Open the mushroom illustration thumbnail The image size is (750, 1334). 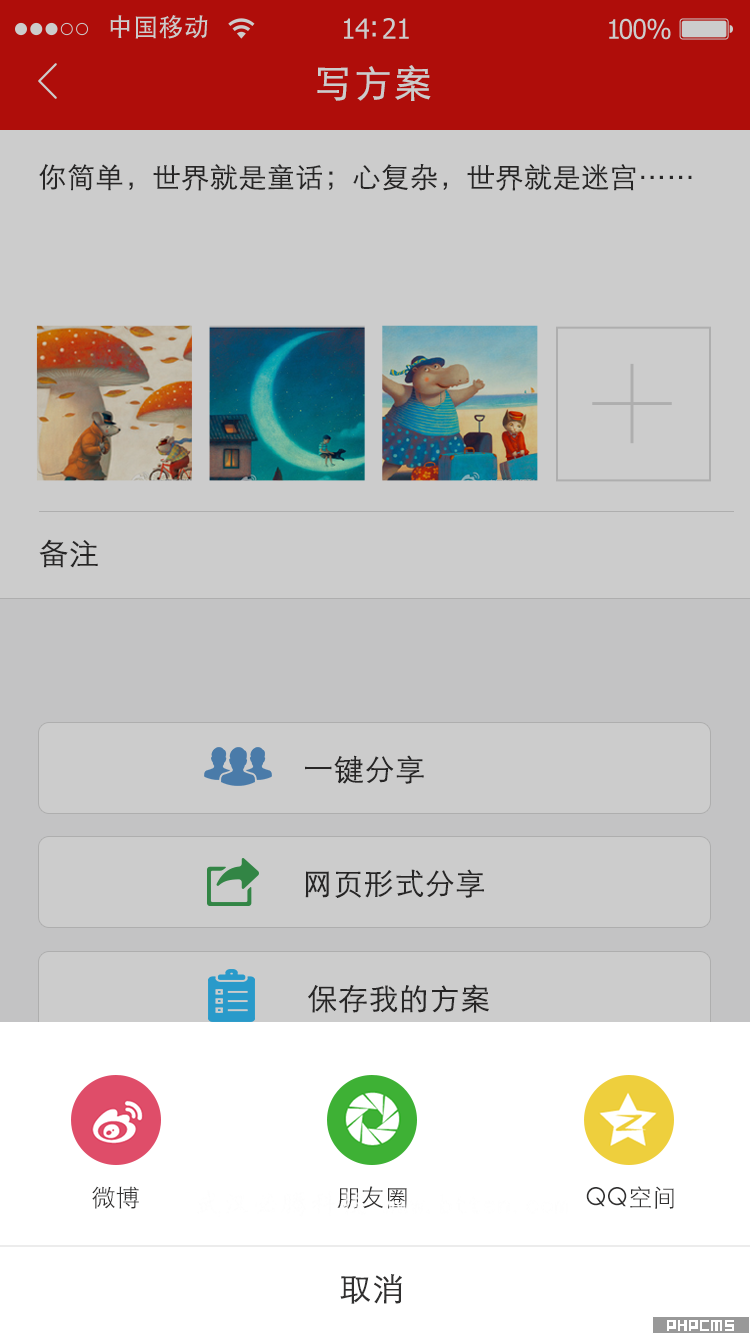tap(115, 403)
